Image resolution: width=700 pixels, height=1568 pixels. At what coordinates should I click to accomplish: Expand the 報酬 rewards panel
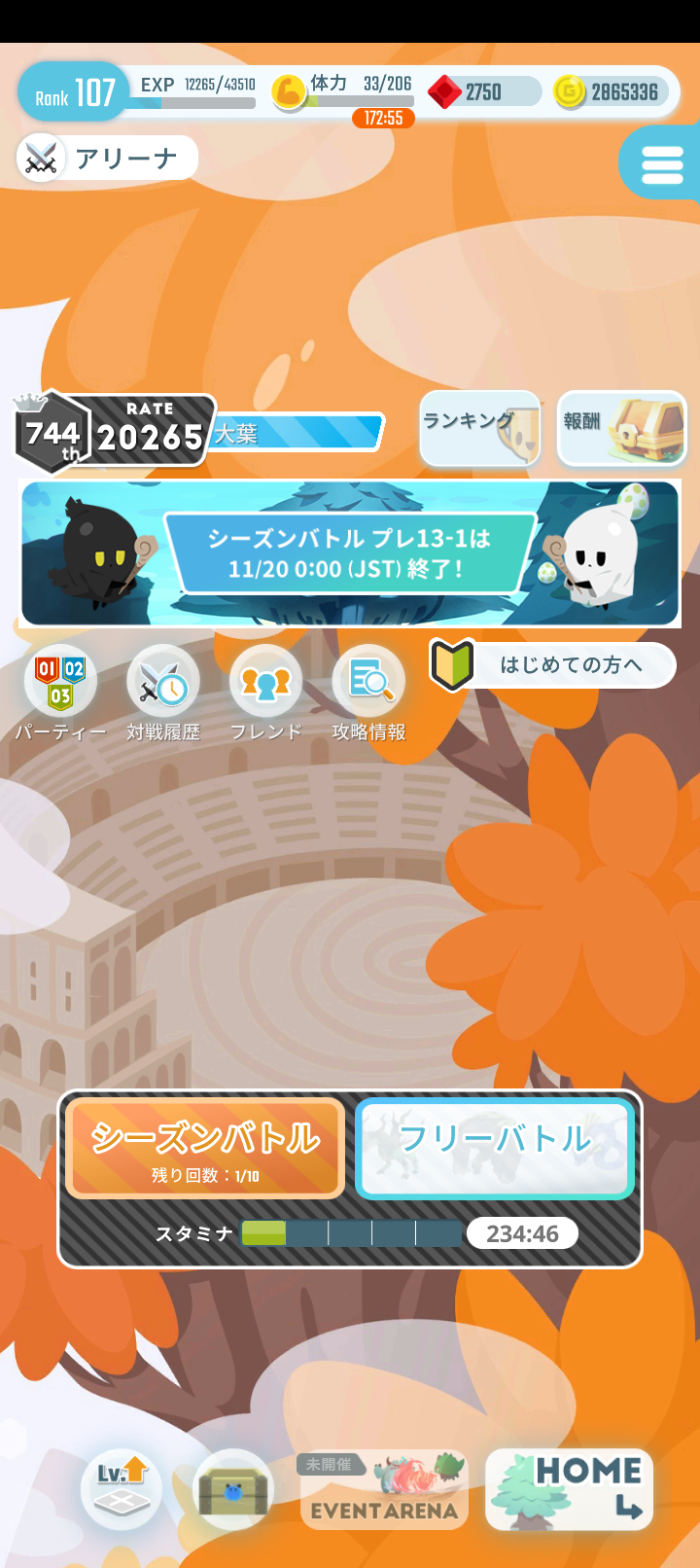[x=620, y=428]
